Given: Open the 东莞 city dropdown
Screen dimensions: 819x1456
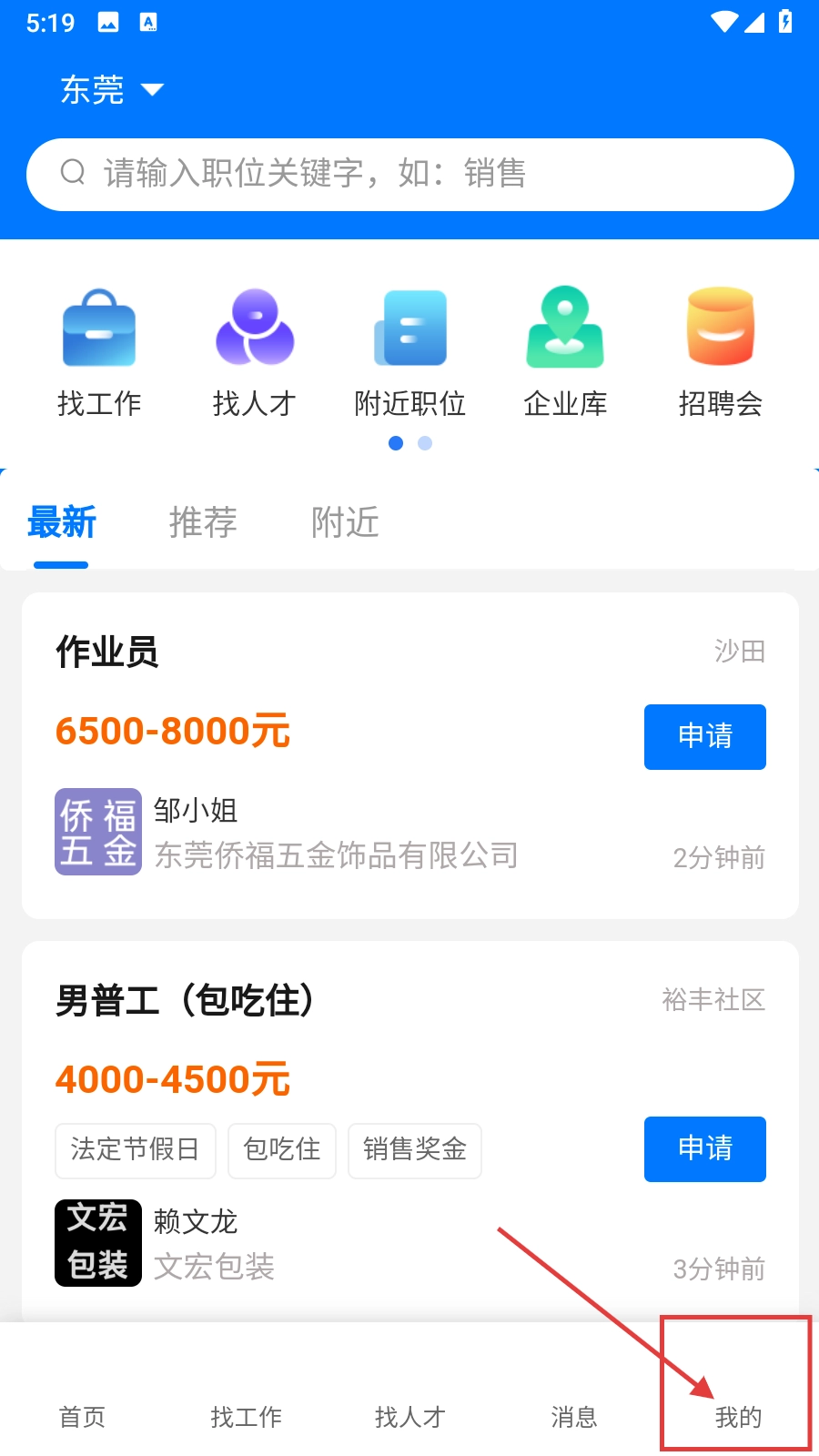Looking at the screenshot, I should tap(111, 89).
